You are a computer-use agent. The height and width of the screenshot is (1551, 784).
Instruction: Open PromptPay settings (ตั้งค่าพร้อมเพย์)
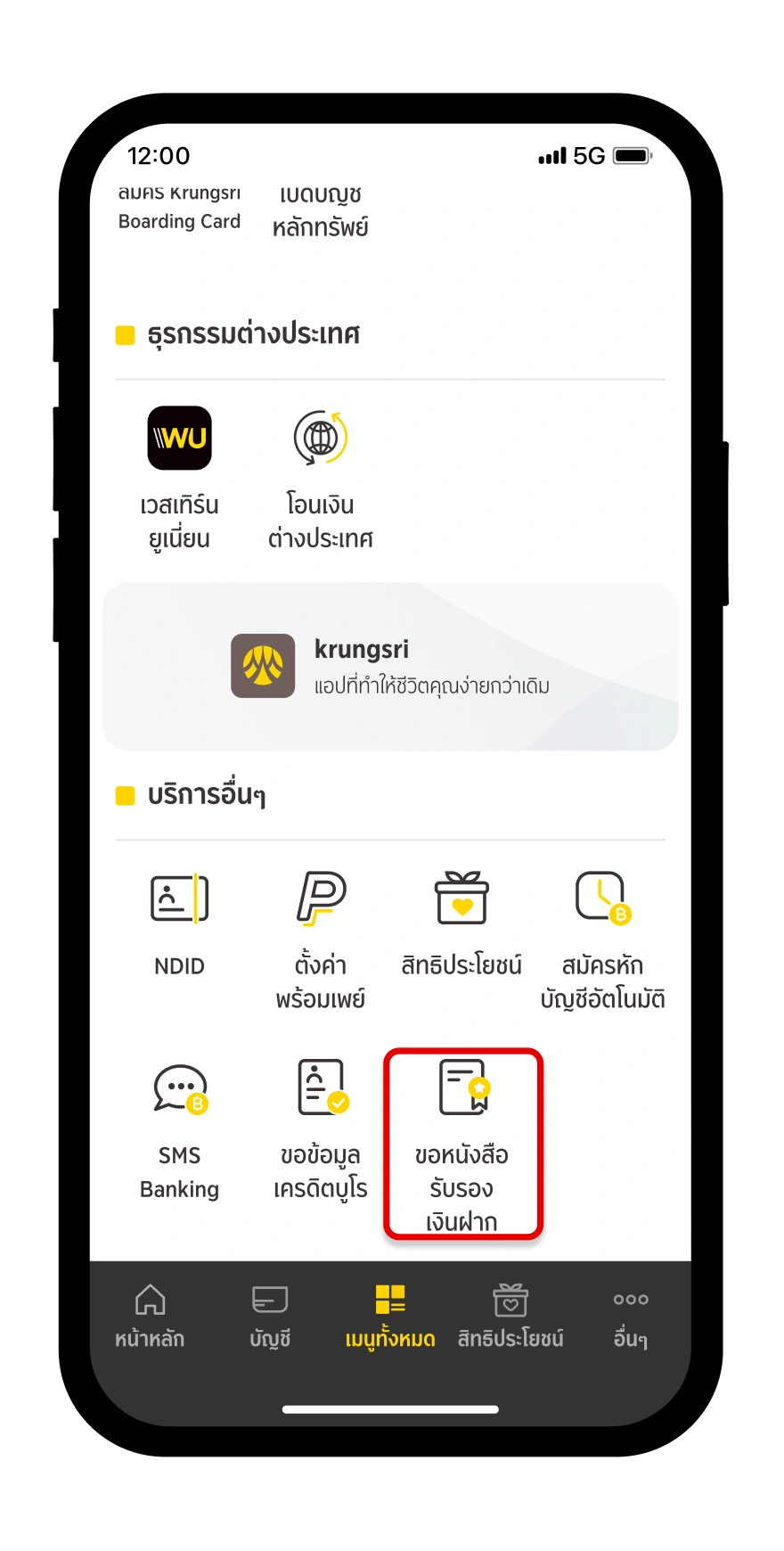[x=321, y=936]
